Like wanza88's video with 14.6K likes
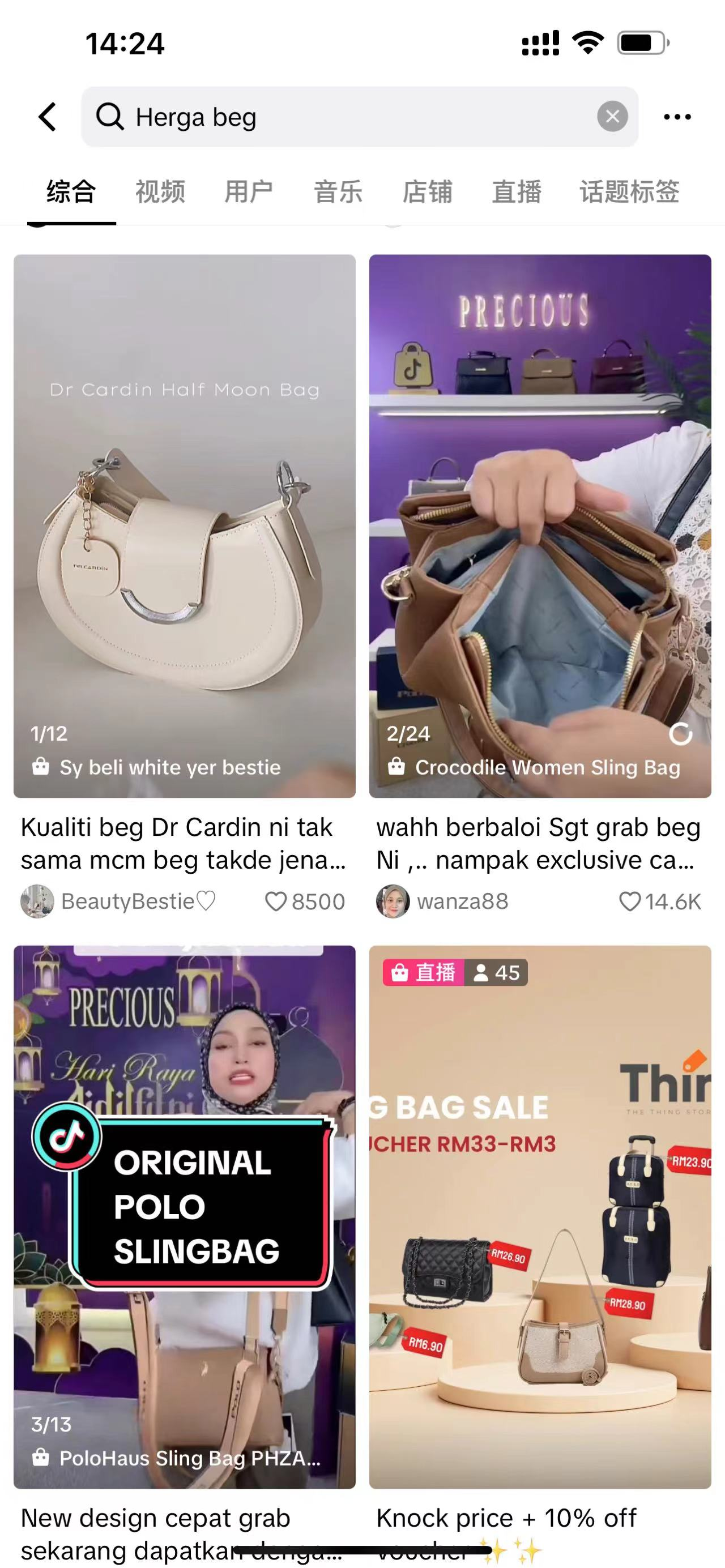The image size is (725, 1568). (629, 902)
